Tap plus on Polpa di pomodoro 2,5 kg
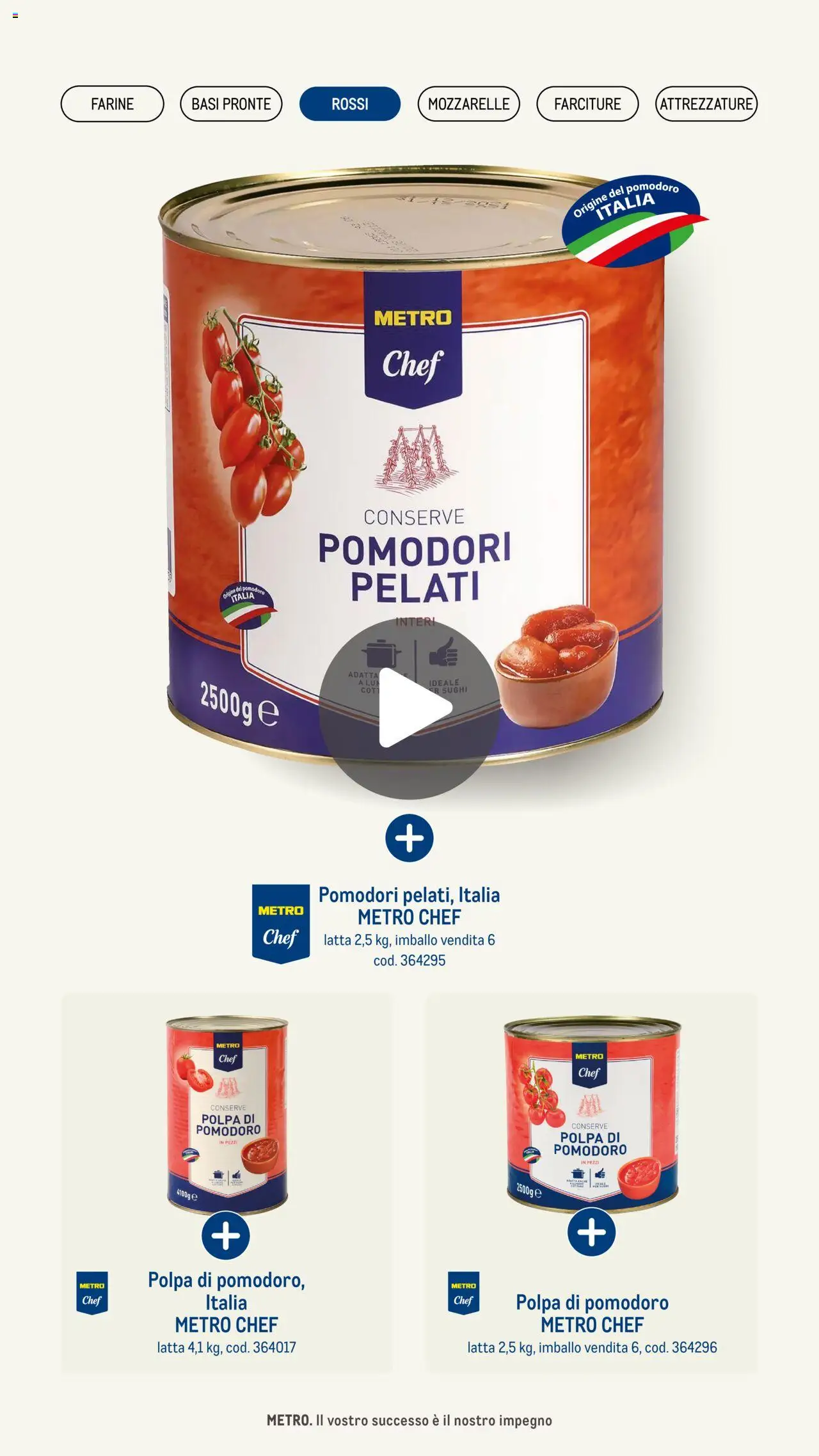Screen dimensions: 819x1456 tap(592, 1232)
